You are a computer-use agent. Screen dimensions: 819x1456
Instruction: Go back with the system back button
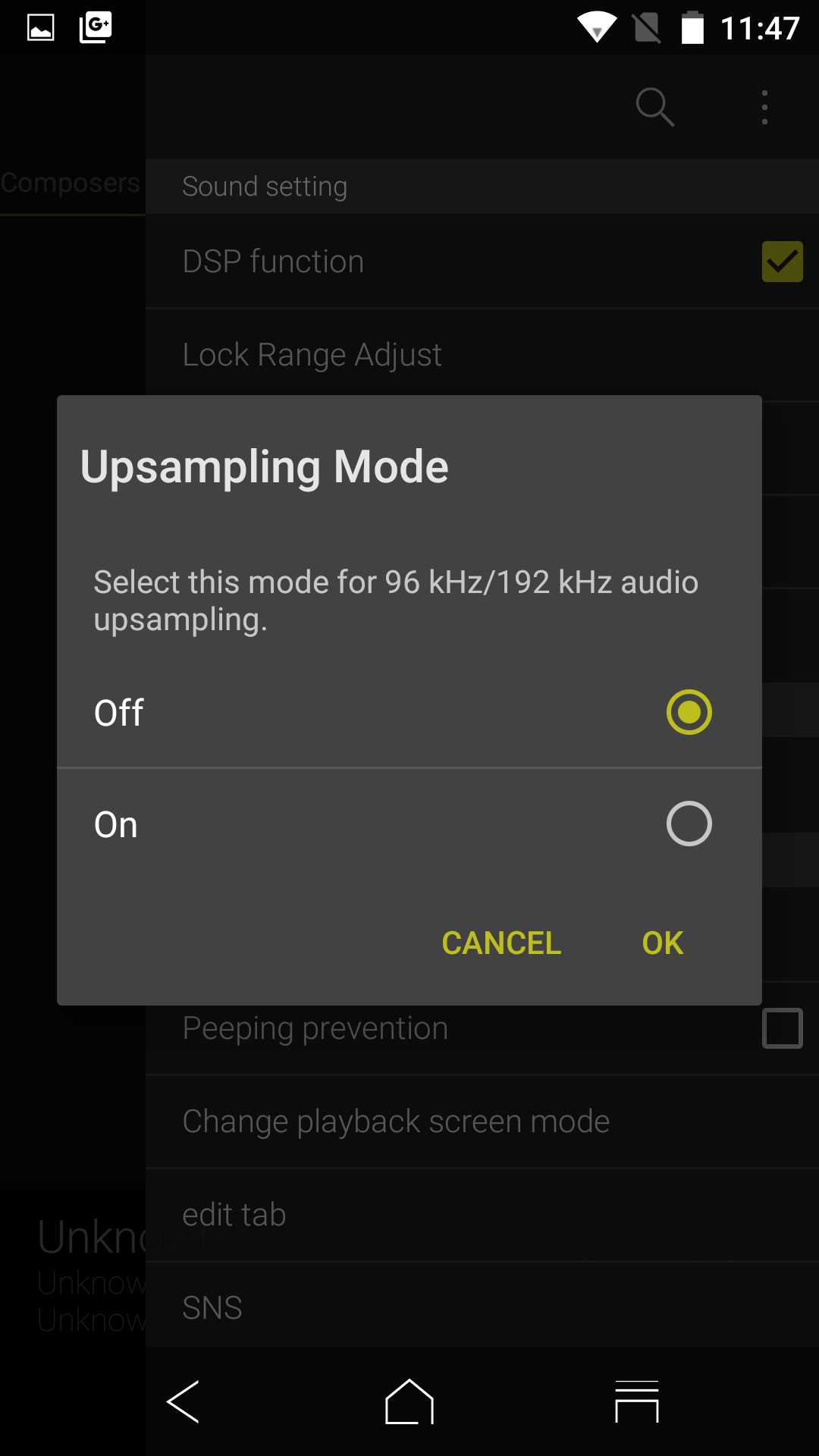[x=183, y=1401]
